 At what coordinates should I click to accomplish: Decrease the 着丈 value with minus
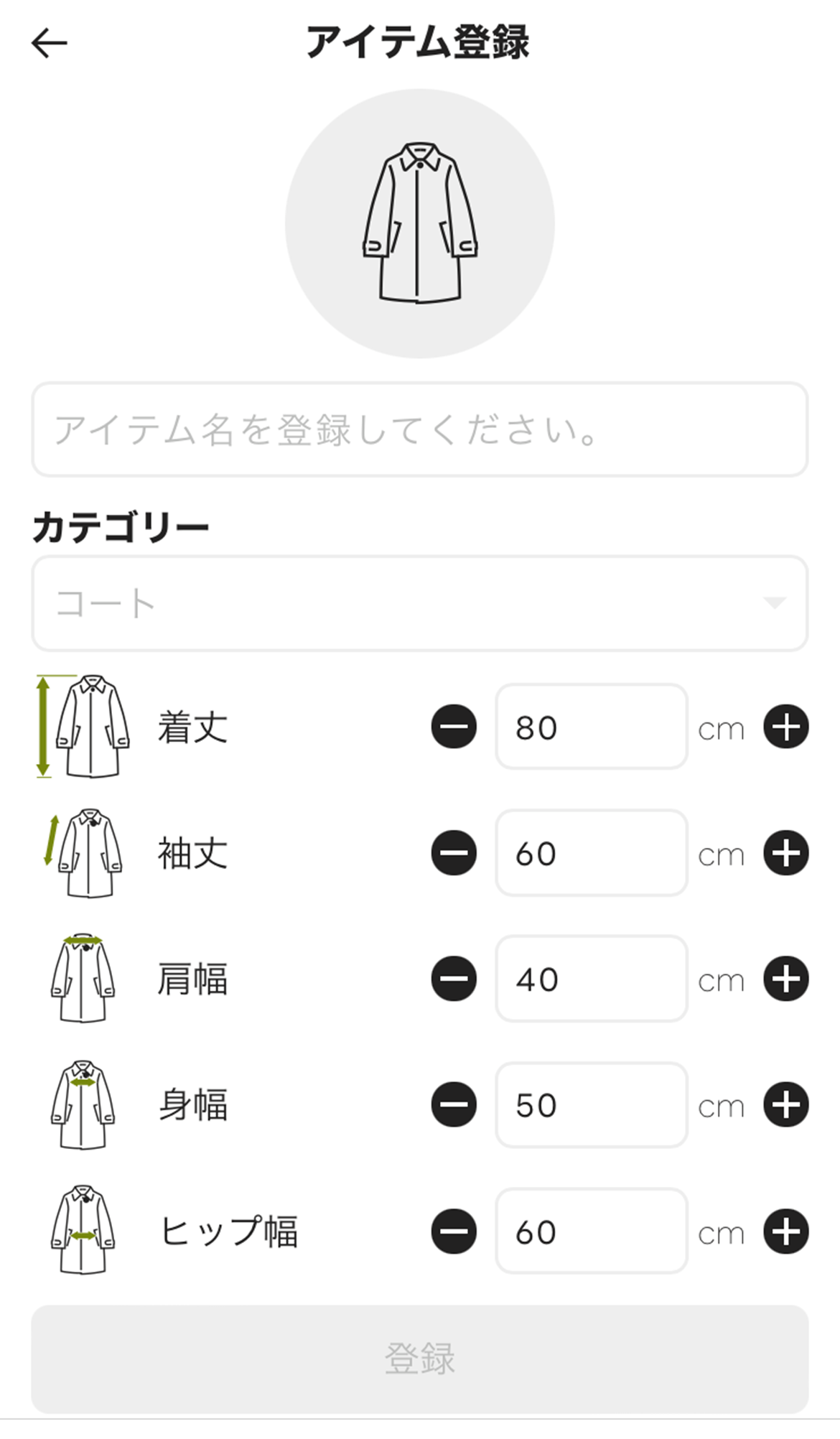pyautogui.click(x=454, y=727)
